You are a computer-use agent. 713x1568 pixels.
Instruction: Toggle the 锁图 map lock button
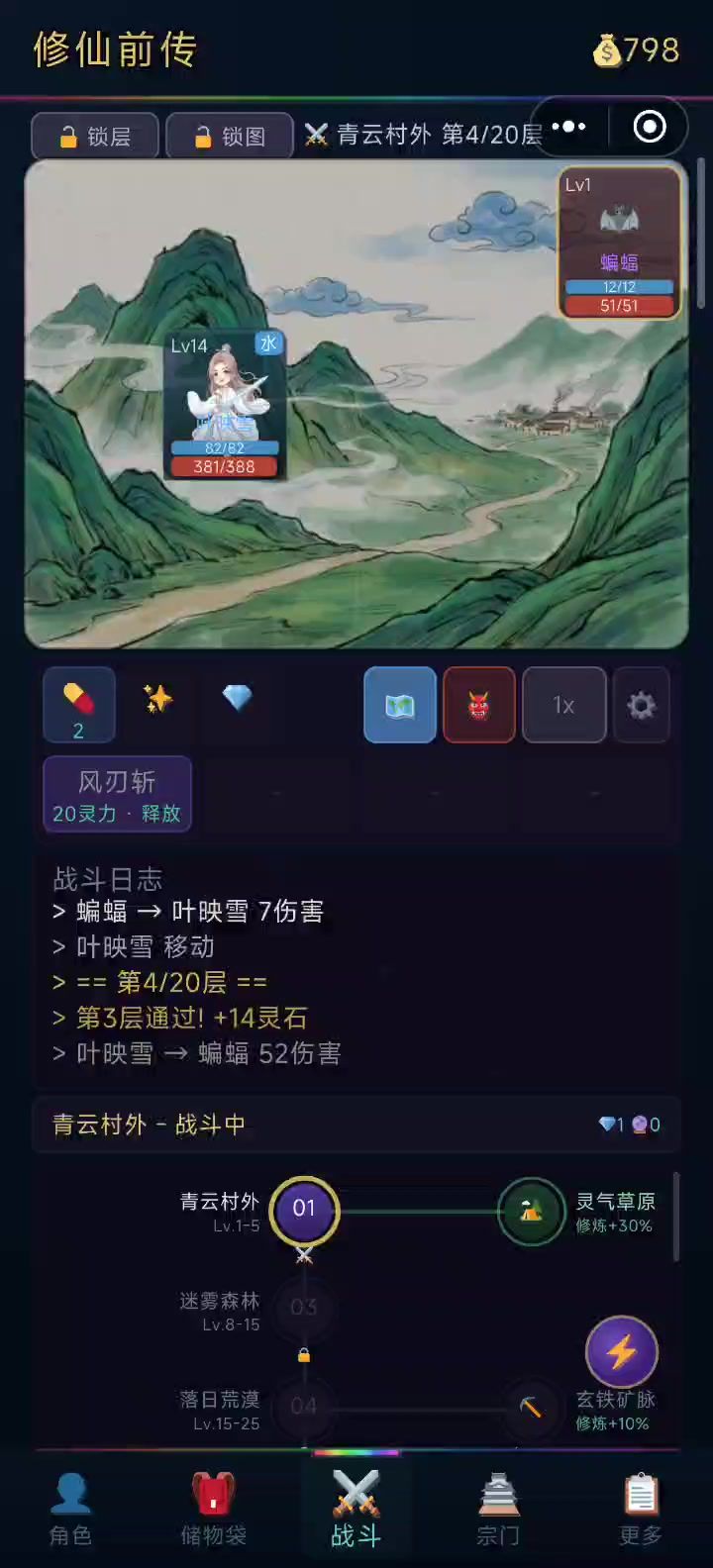click(x=229, y=136)
